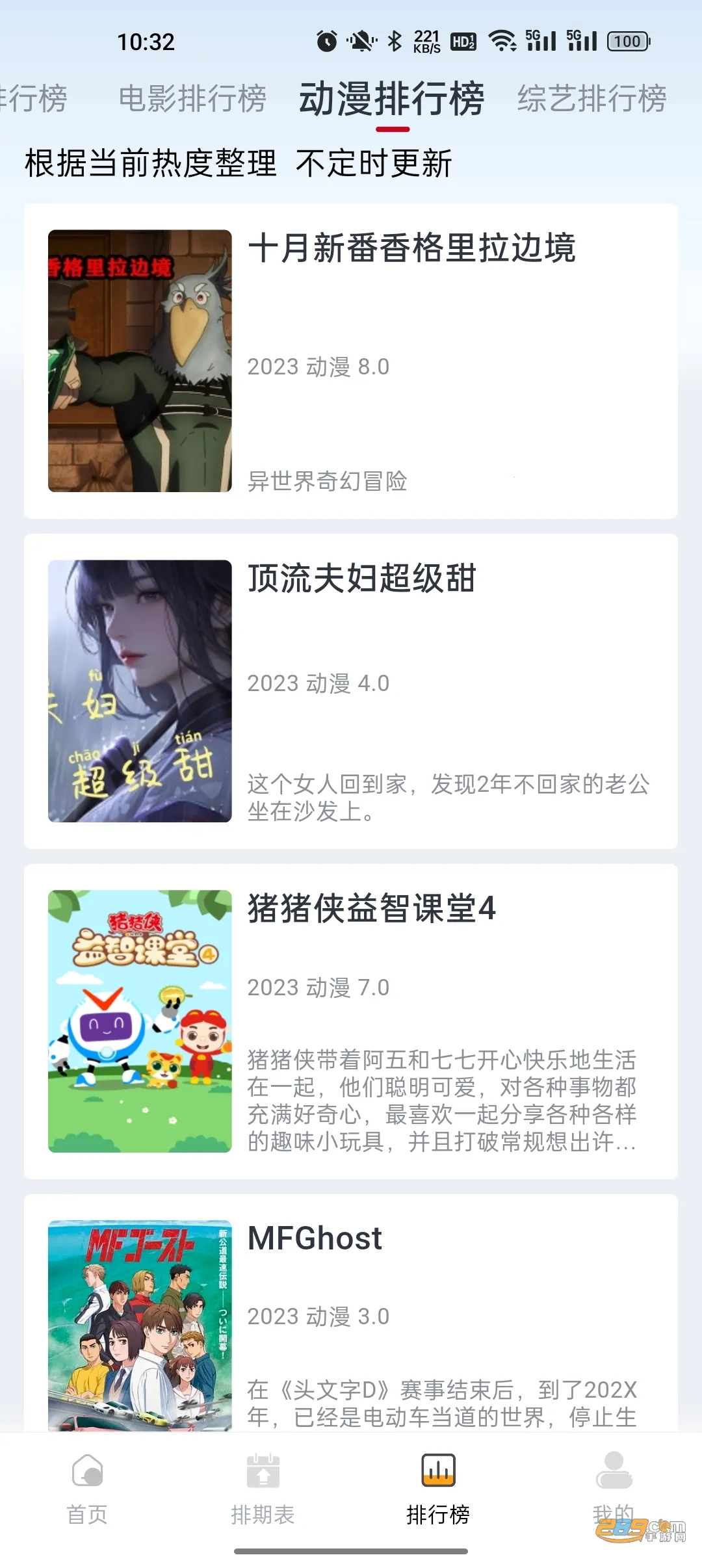The width and height of the screenshot is (702, 1568).
Task: Open the 十月新番香格里拉边境 card
Action: [x=351, y=361]
